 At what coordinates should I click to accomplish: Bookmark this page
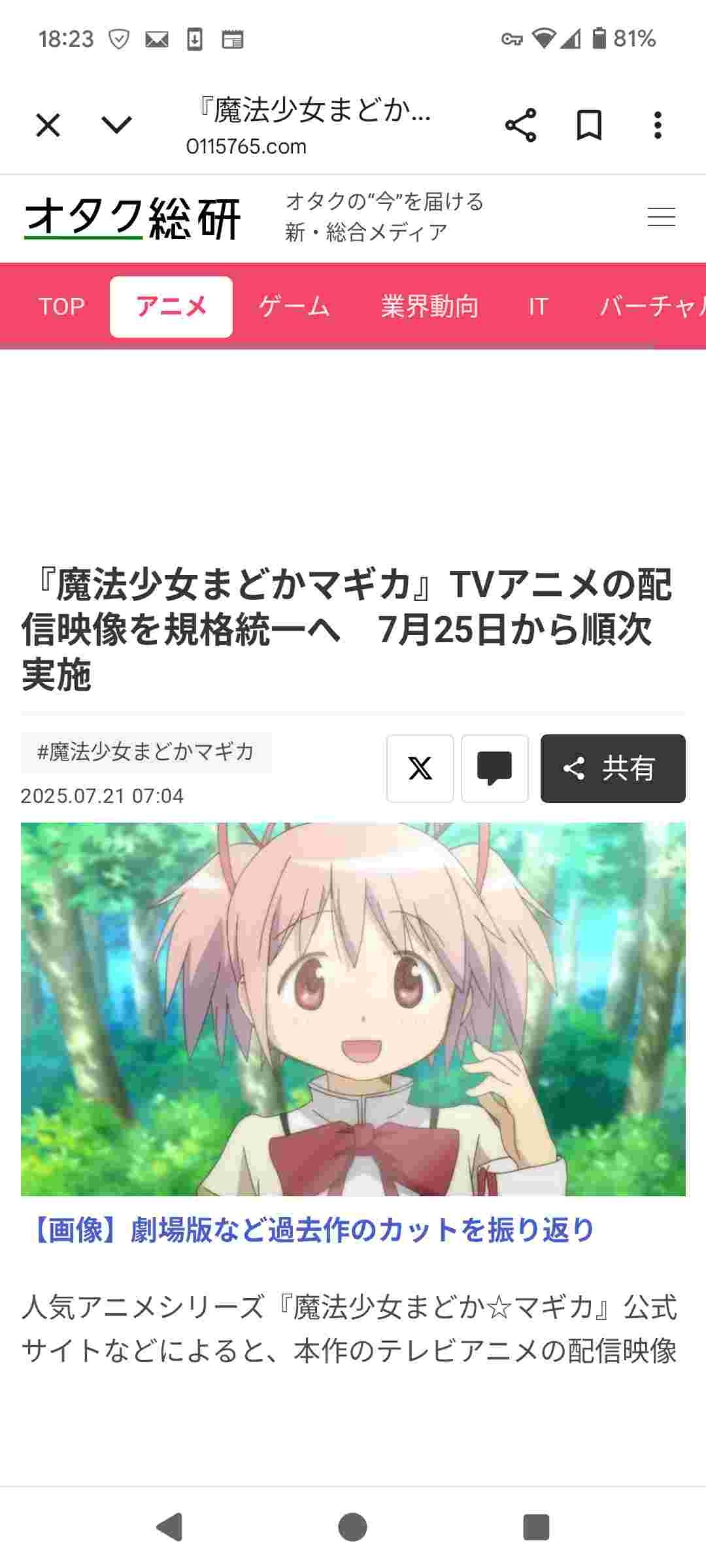point(588,125)
